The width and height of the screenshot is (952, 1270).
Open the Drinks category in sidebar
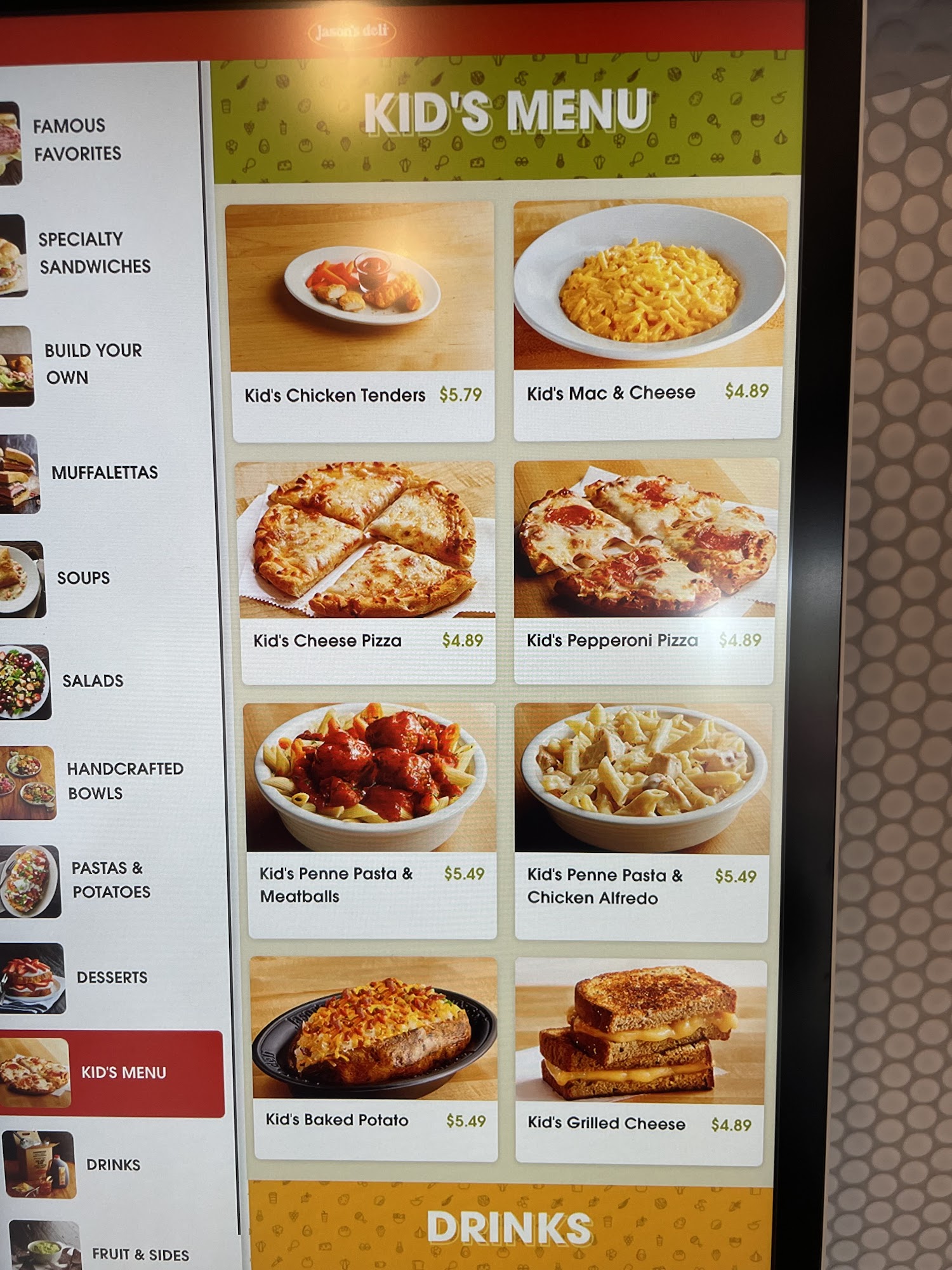pyautogui.click(x=112, y=1165)
